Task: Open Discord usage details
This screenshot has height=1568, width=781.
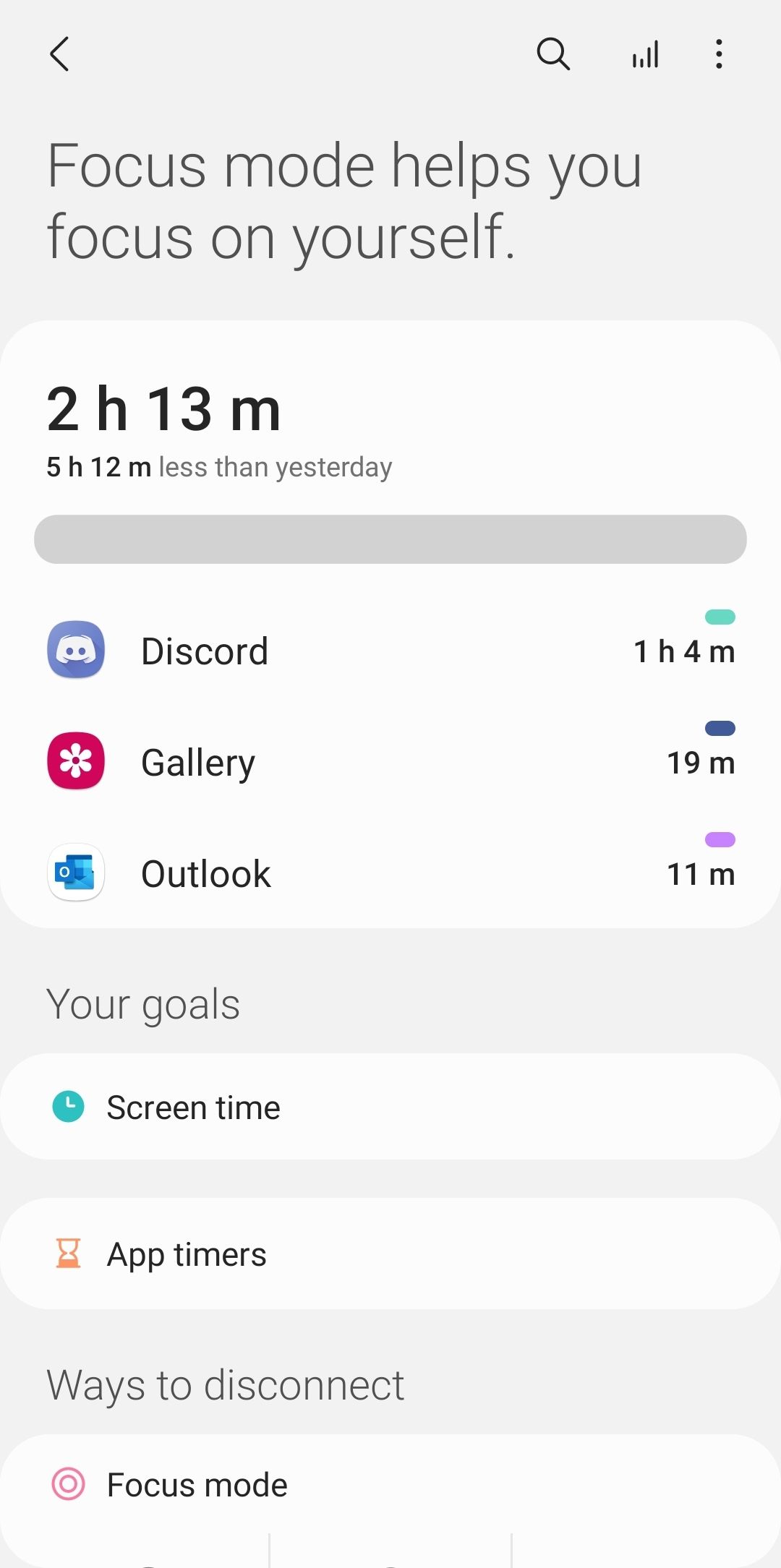Action: coord(390,651)
